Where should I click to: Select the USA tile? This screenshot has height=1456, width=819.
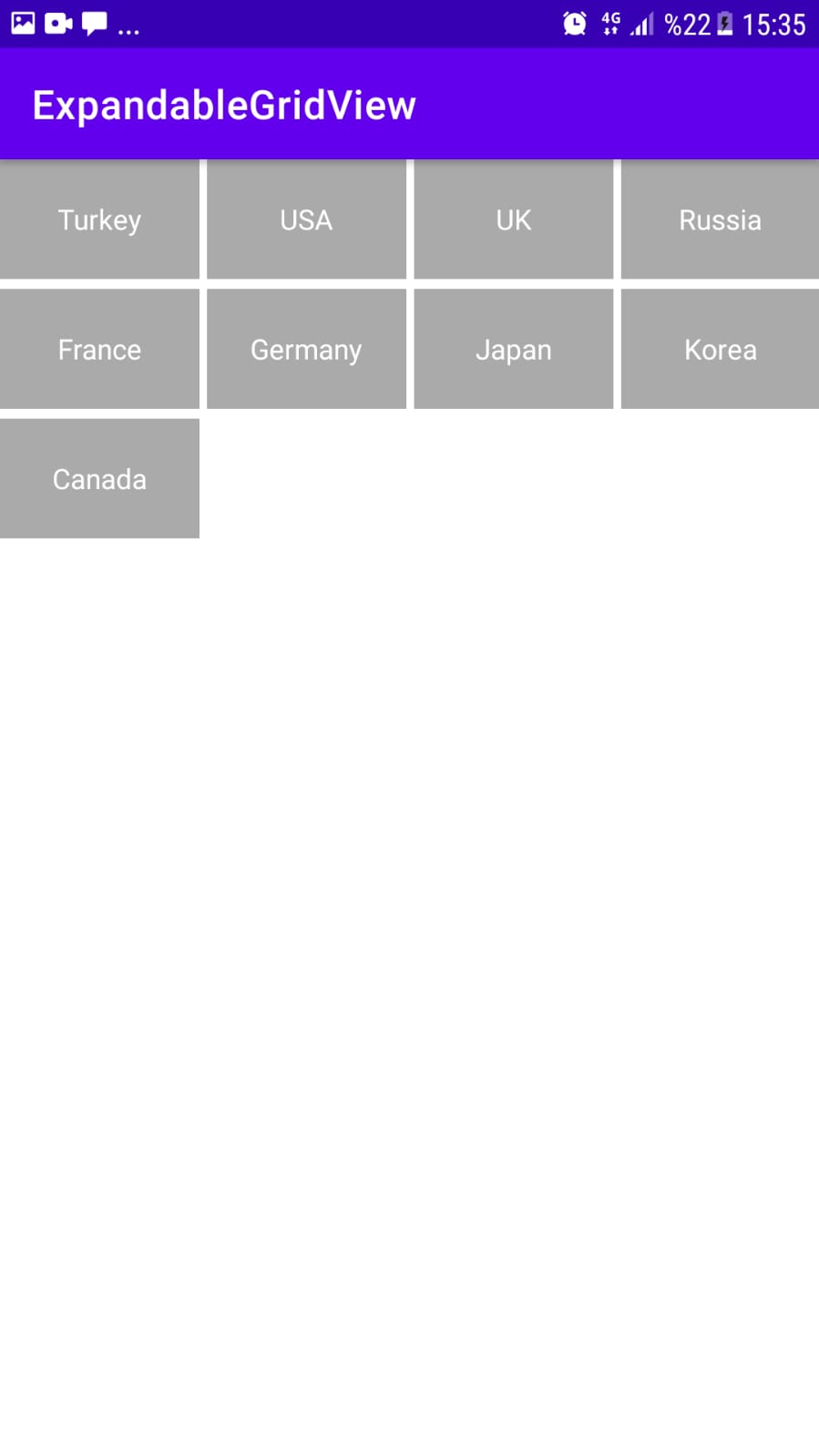click(x=306, y=219)
